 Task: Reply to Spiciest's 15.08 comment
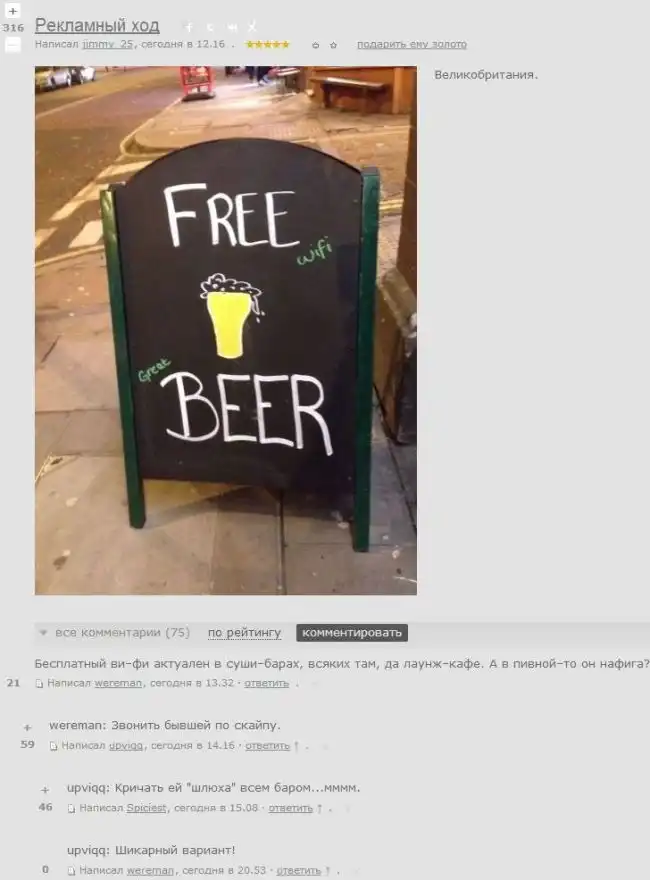[290, 807]
